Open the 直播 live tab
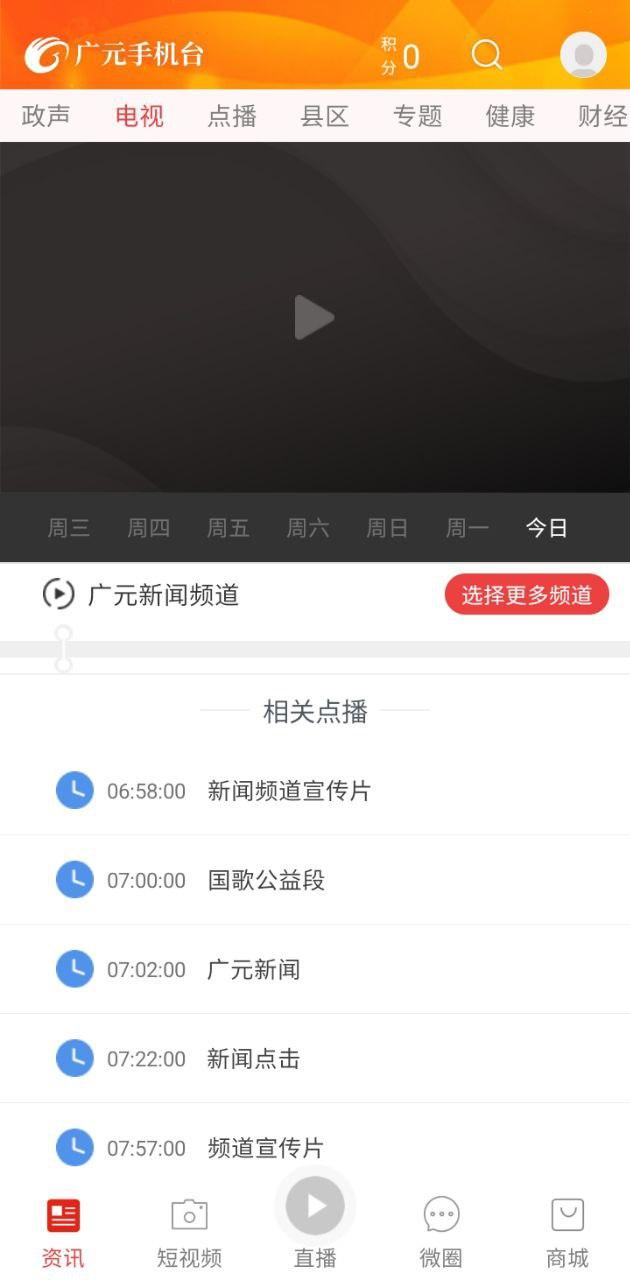630x1280 pixels. click(315, 1221)
